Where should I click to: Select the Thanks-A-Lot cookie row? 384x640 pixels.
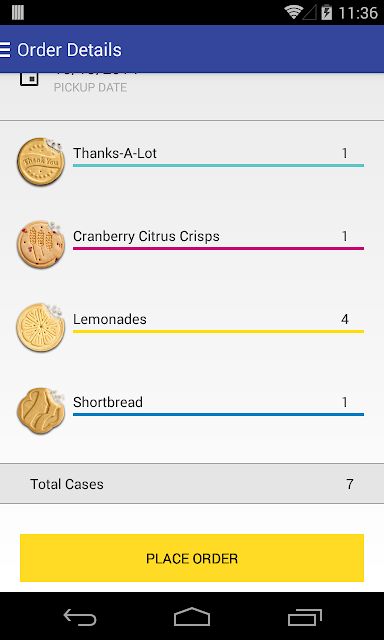[192, 162]
